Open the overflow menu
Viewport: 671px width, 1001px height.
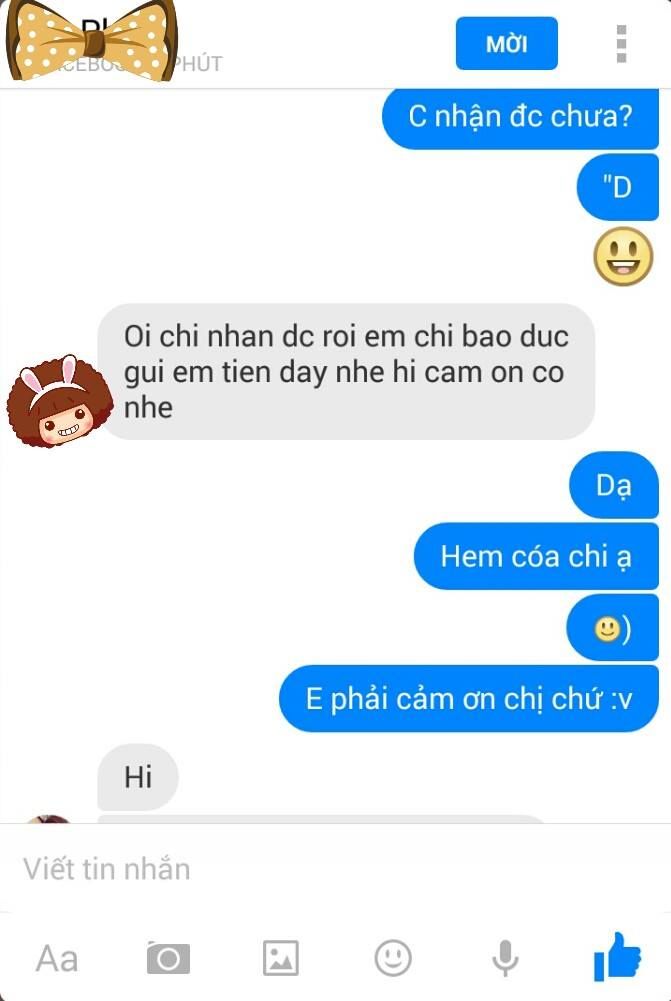point(621,44)
